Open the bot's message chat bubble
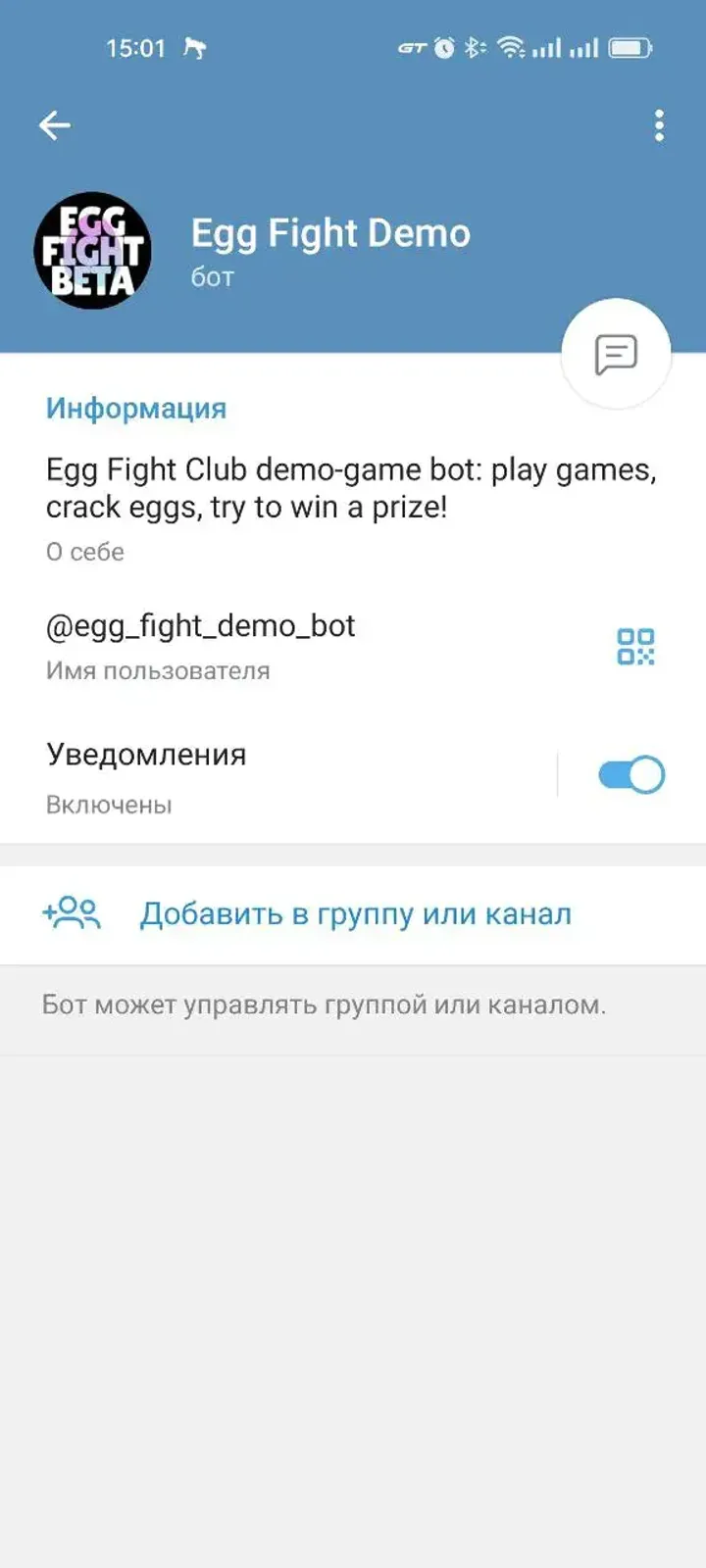 [x=615, y=353]
